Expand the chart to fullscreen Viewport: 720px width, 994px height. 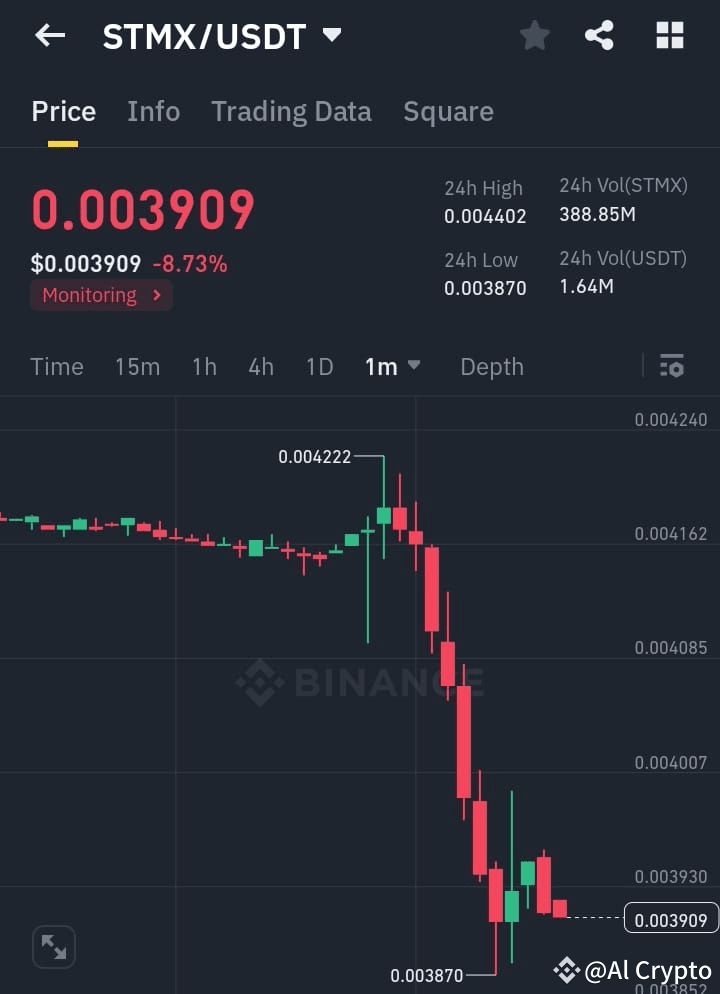pyautogui.click(x=53, y=946)
